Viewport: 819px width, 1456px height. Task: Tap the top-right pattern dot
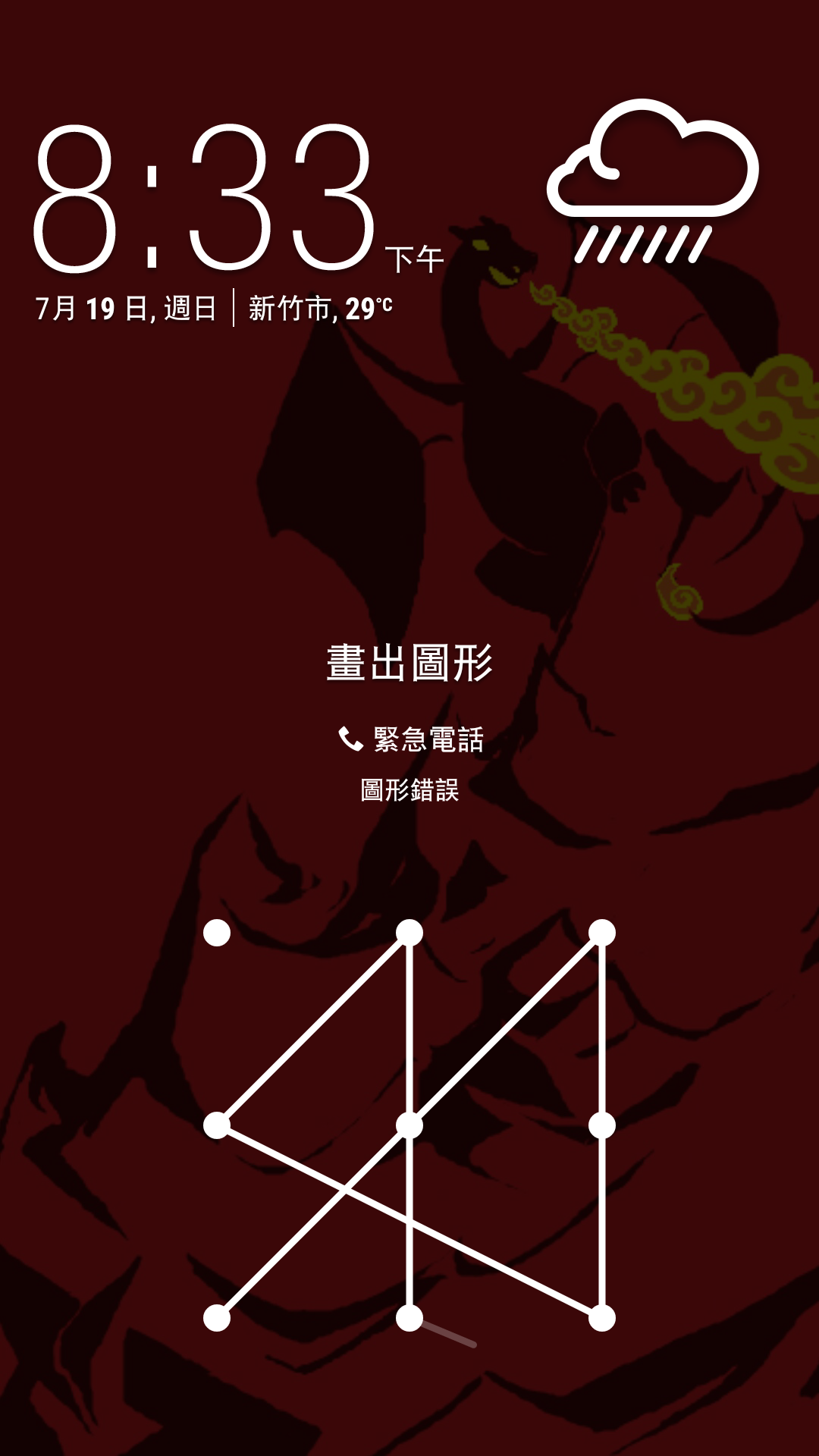coord(602,933)
